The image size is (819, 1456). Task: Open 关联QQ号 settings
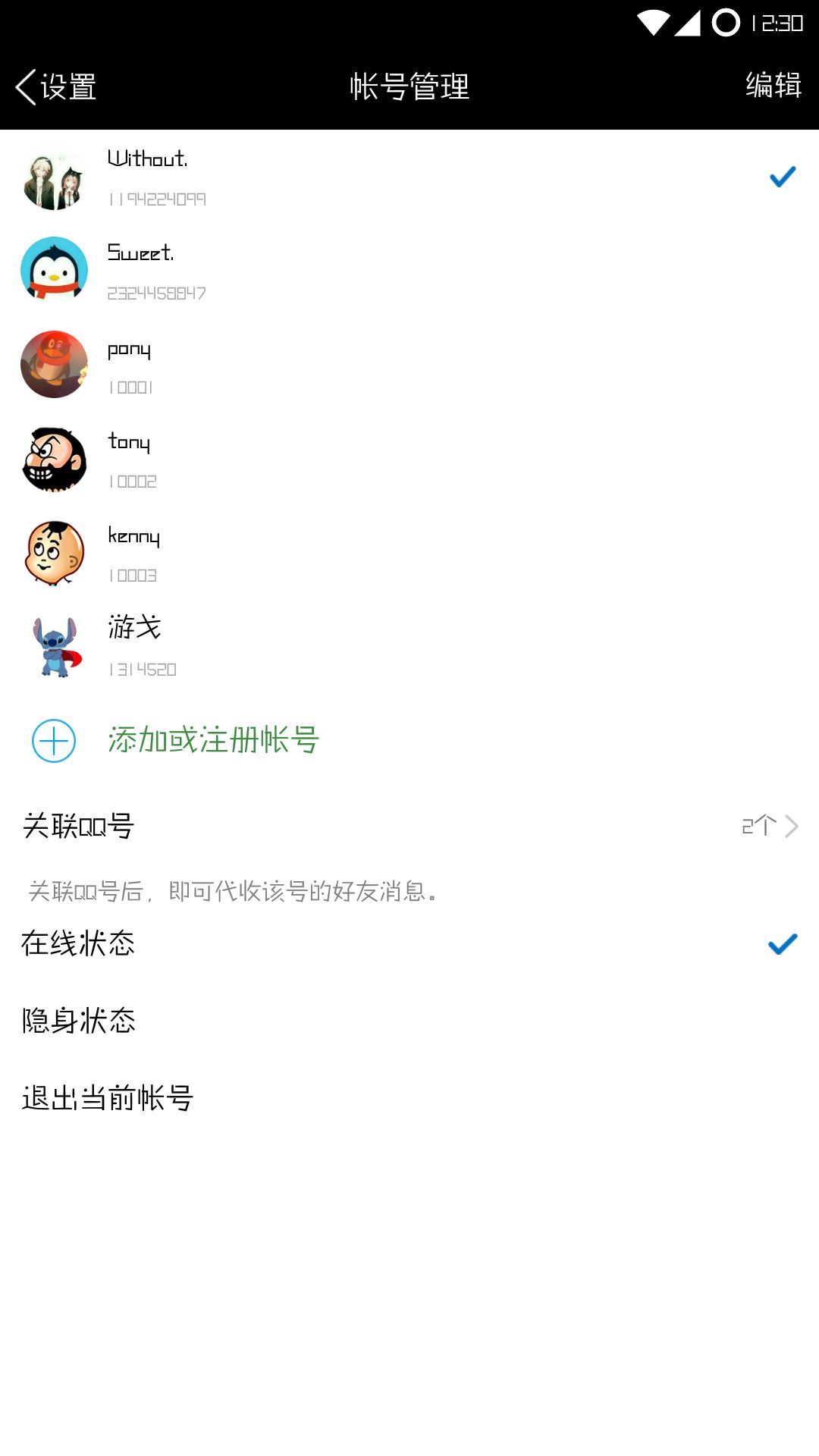click(409, 826)
